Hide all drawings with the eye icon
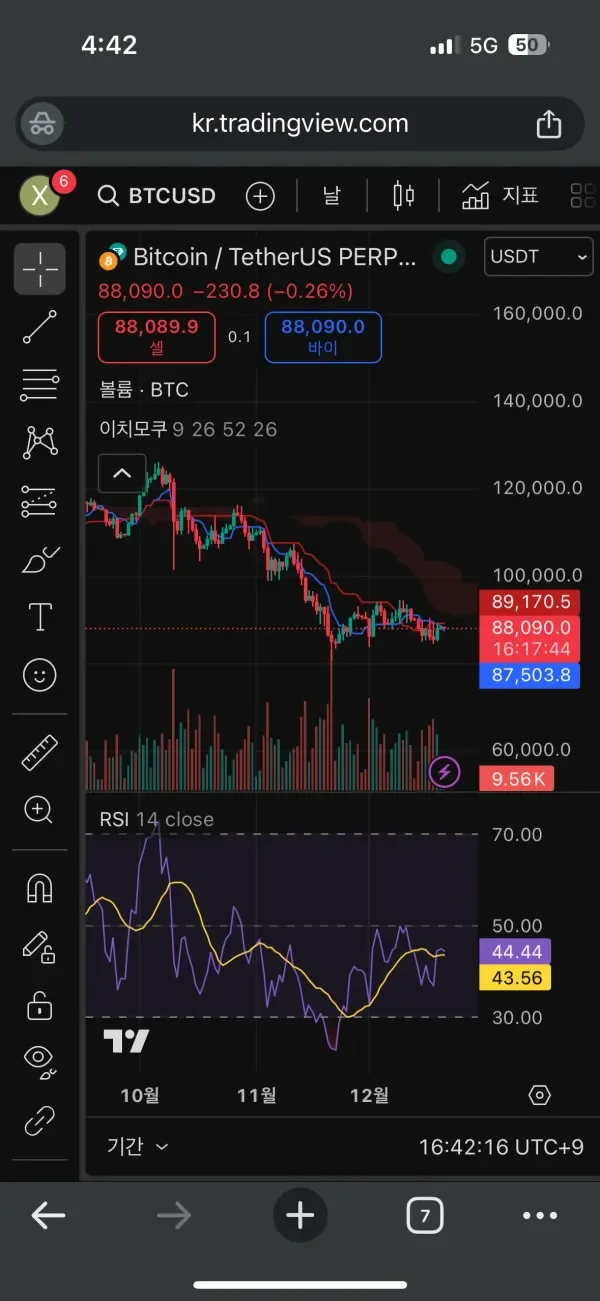Image resolution: width=600 pixels, height=1301 pixels. click(40, 1056)
